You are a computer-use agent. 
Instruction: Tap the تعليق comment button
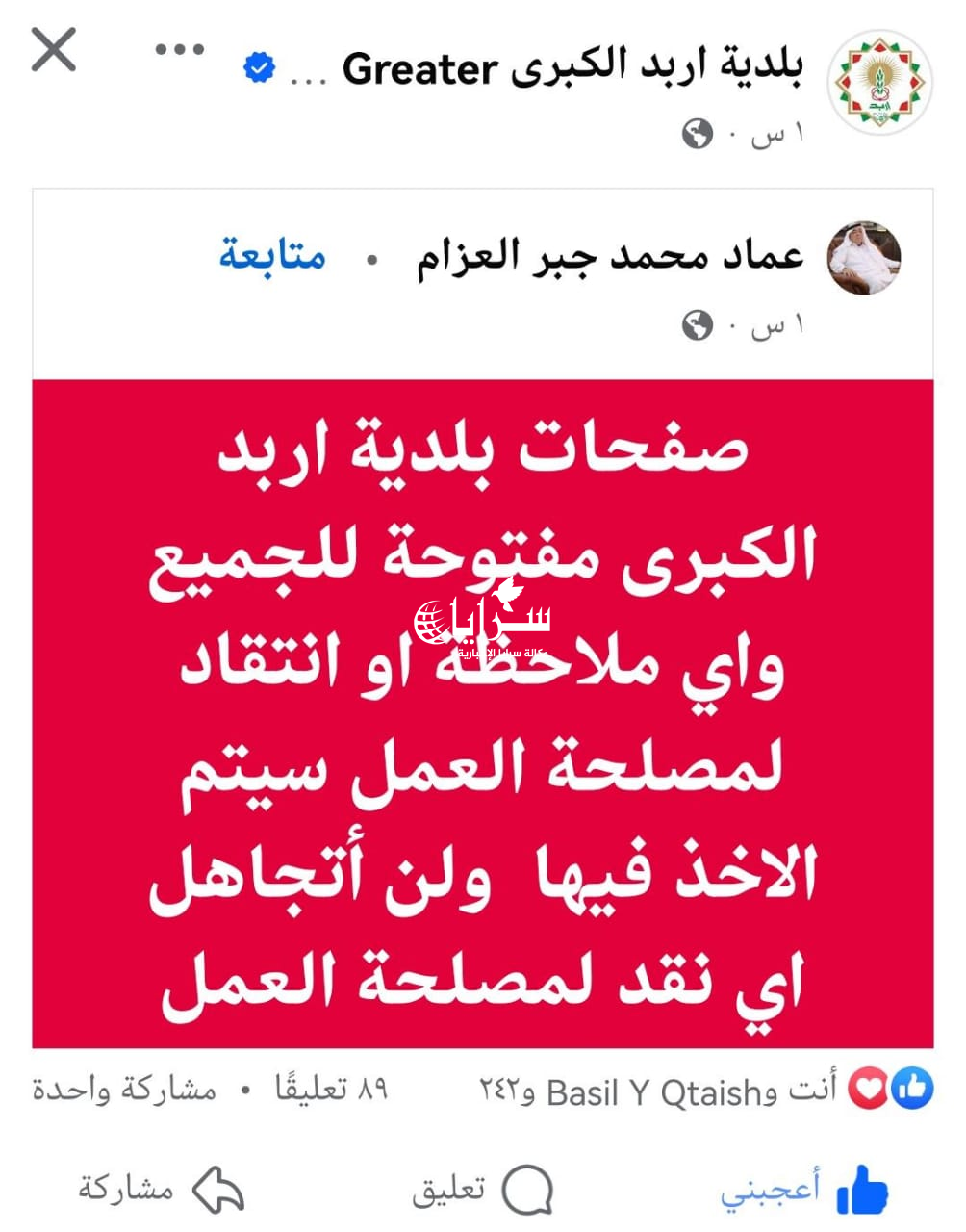[482, 1191]
